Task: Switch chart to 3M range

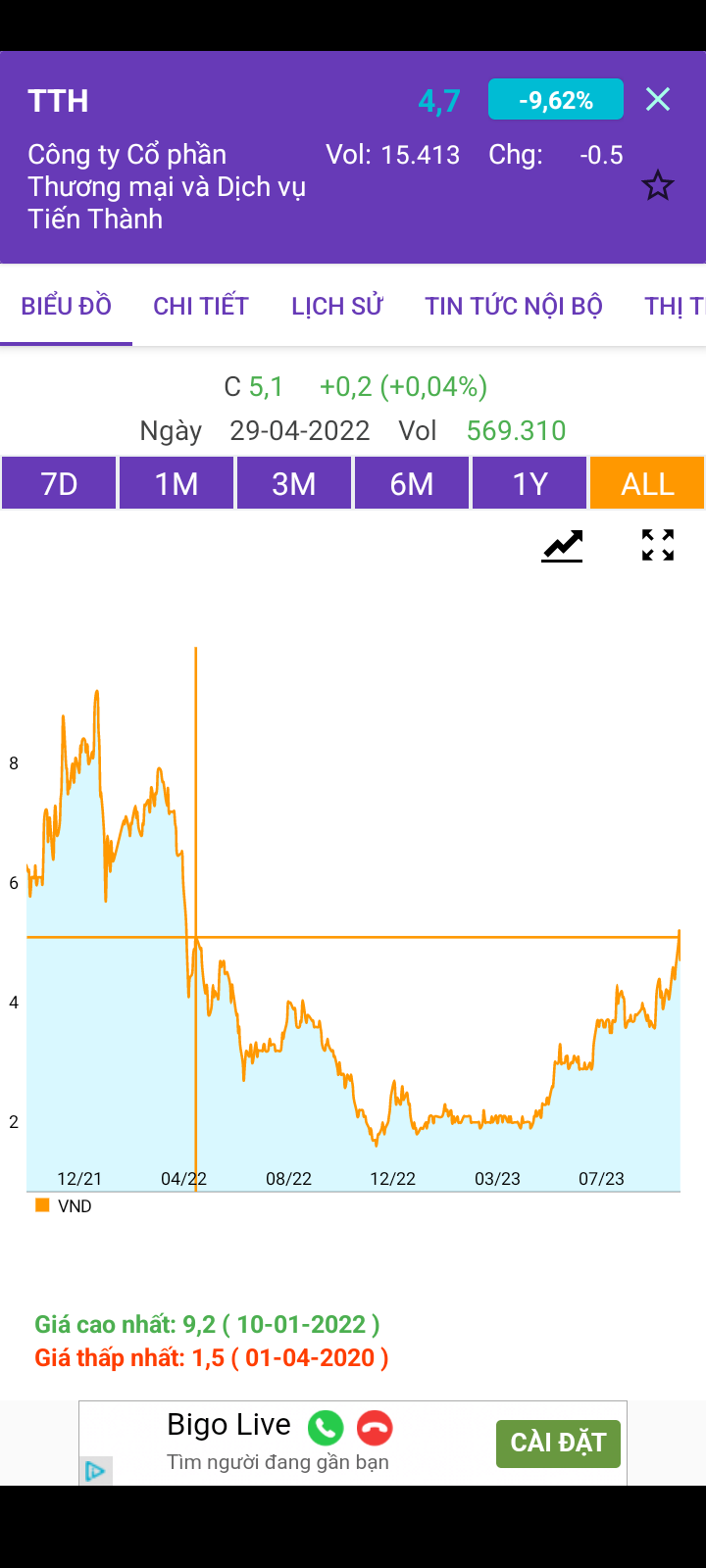Action: pyautogui.click(x=294, y=483)
